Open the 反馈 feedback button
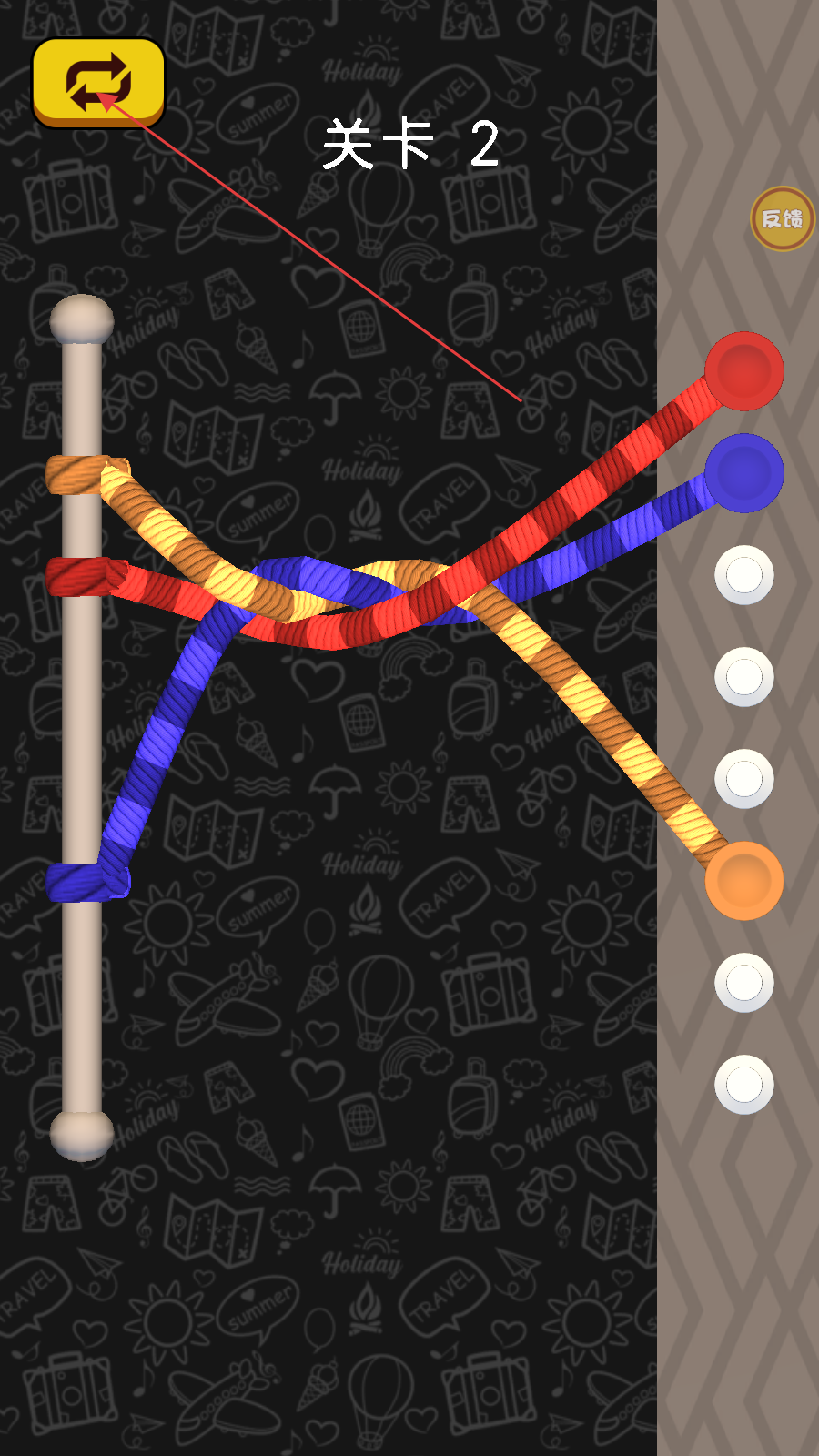The width and height of the screenshot is (819, 1456). click(783, 218)
